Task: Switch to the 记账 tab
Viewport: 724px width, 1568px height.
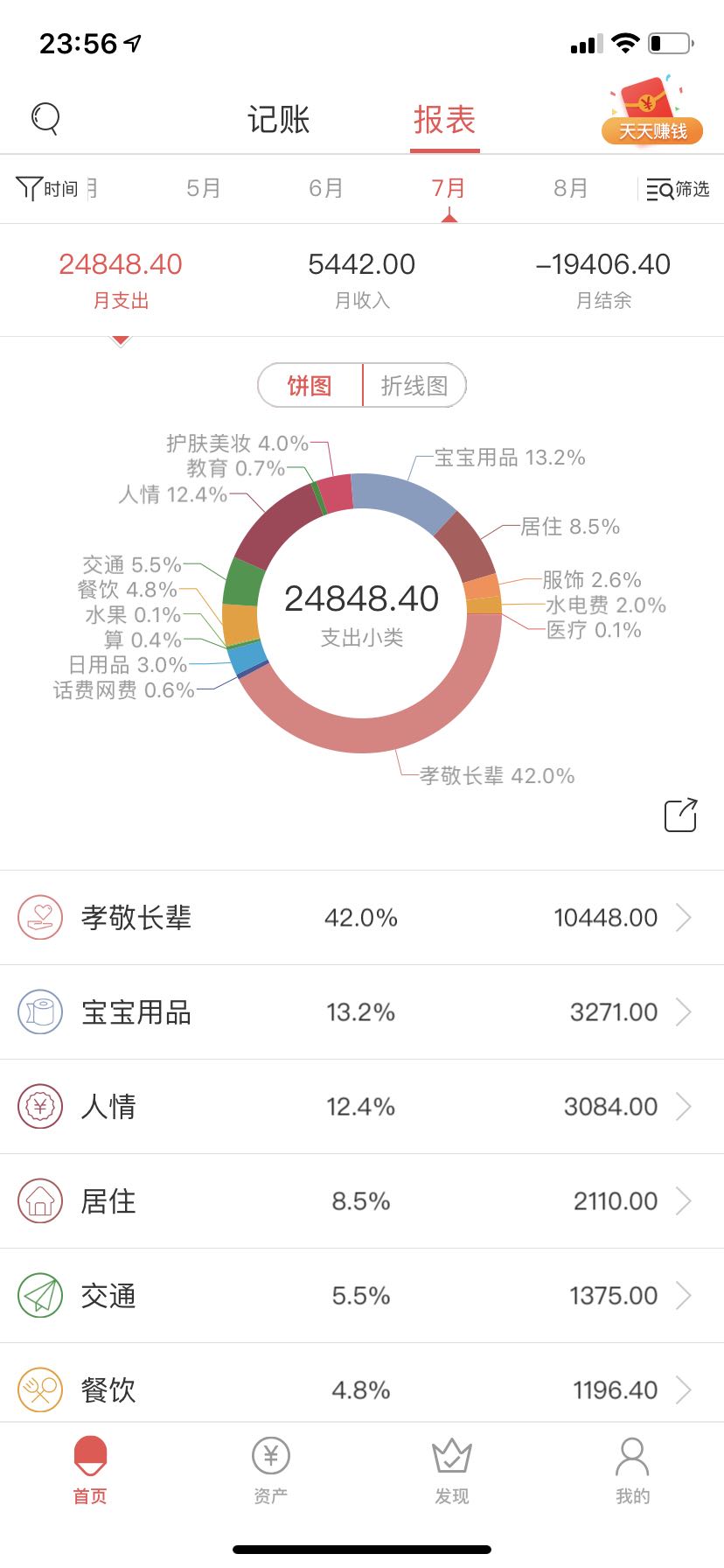Action: (278, 120)
